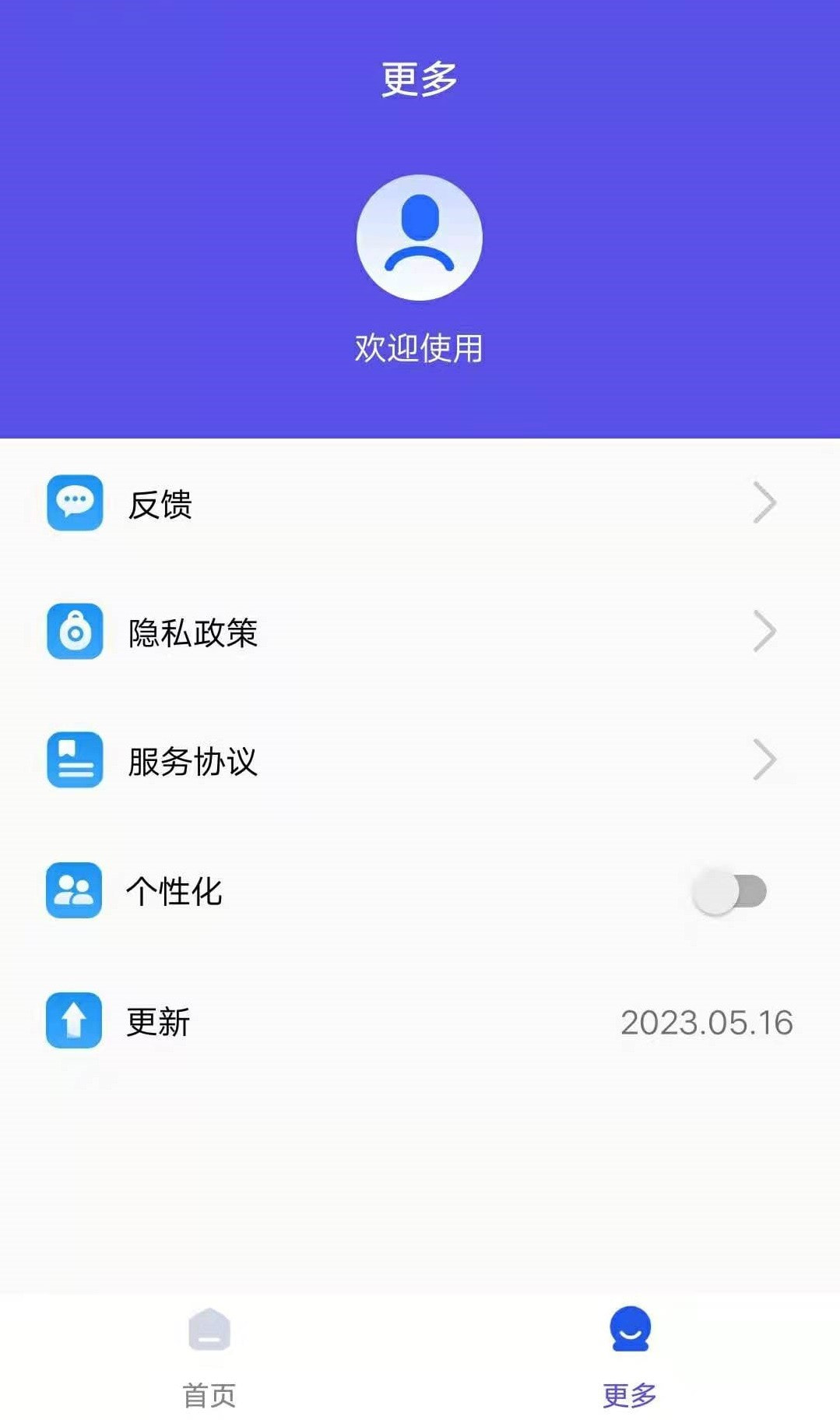This screenshot has width=840, height=1420.
Task: Click the 隐私政策 privacy lock icon
Action: [x=74, y=632]
